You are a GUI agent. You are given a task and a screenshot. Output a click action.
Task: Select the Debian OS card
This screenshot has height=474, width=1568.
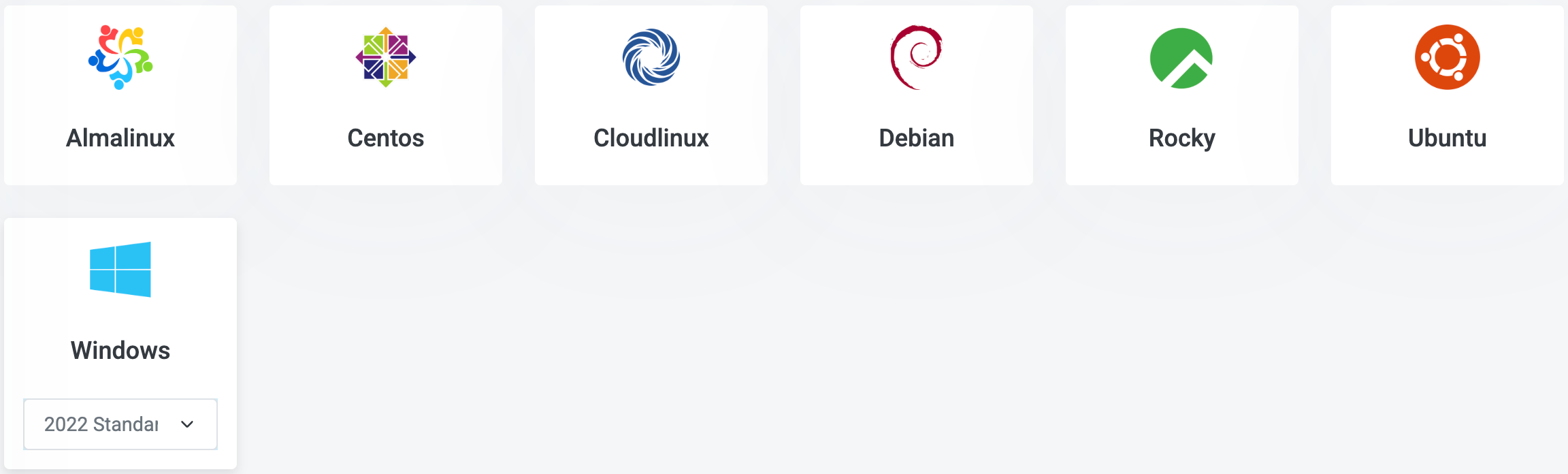click(x=917, y=95)
